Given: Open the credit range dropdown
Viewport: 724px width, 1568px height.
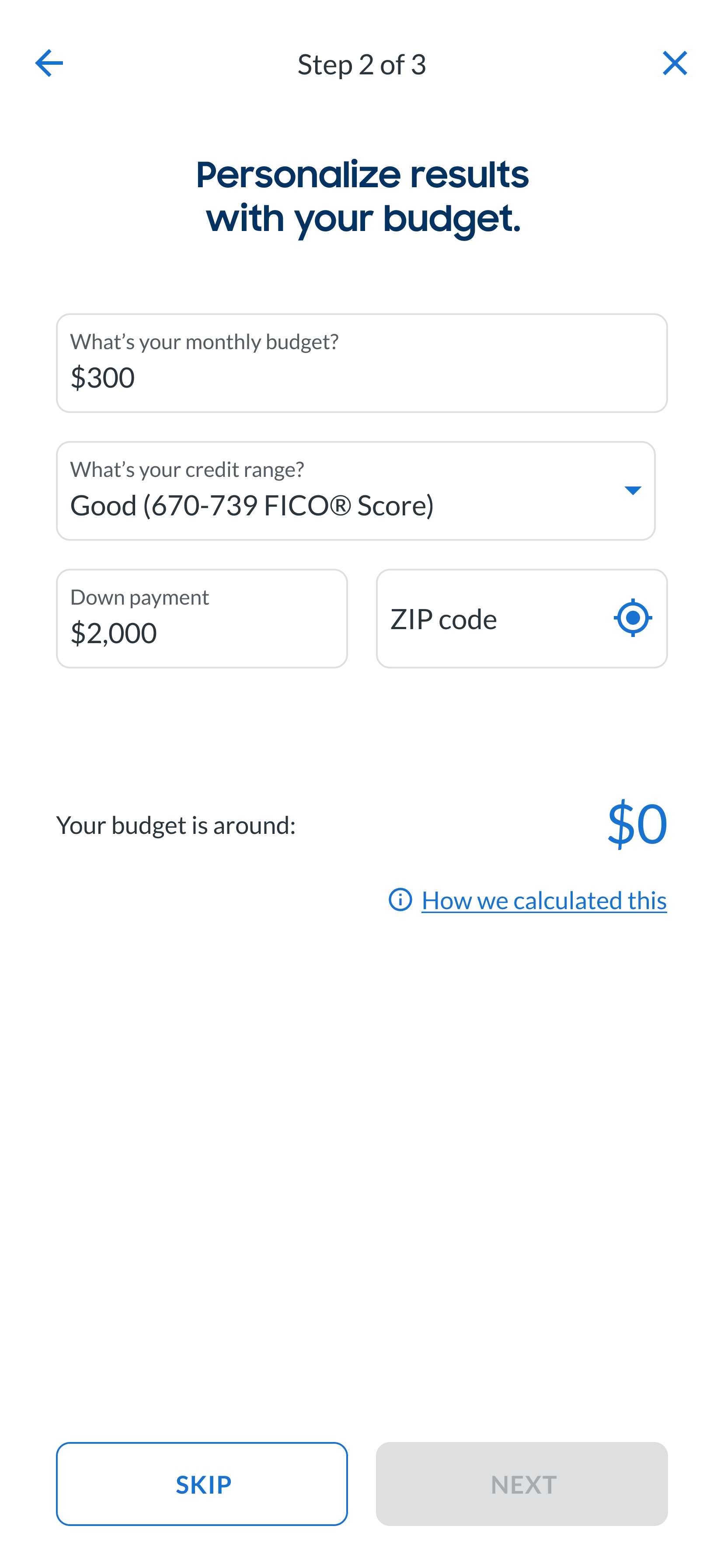Looking at the screenshot, I should click(x=355, y=490).
